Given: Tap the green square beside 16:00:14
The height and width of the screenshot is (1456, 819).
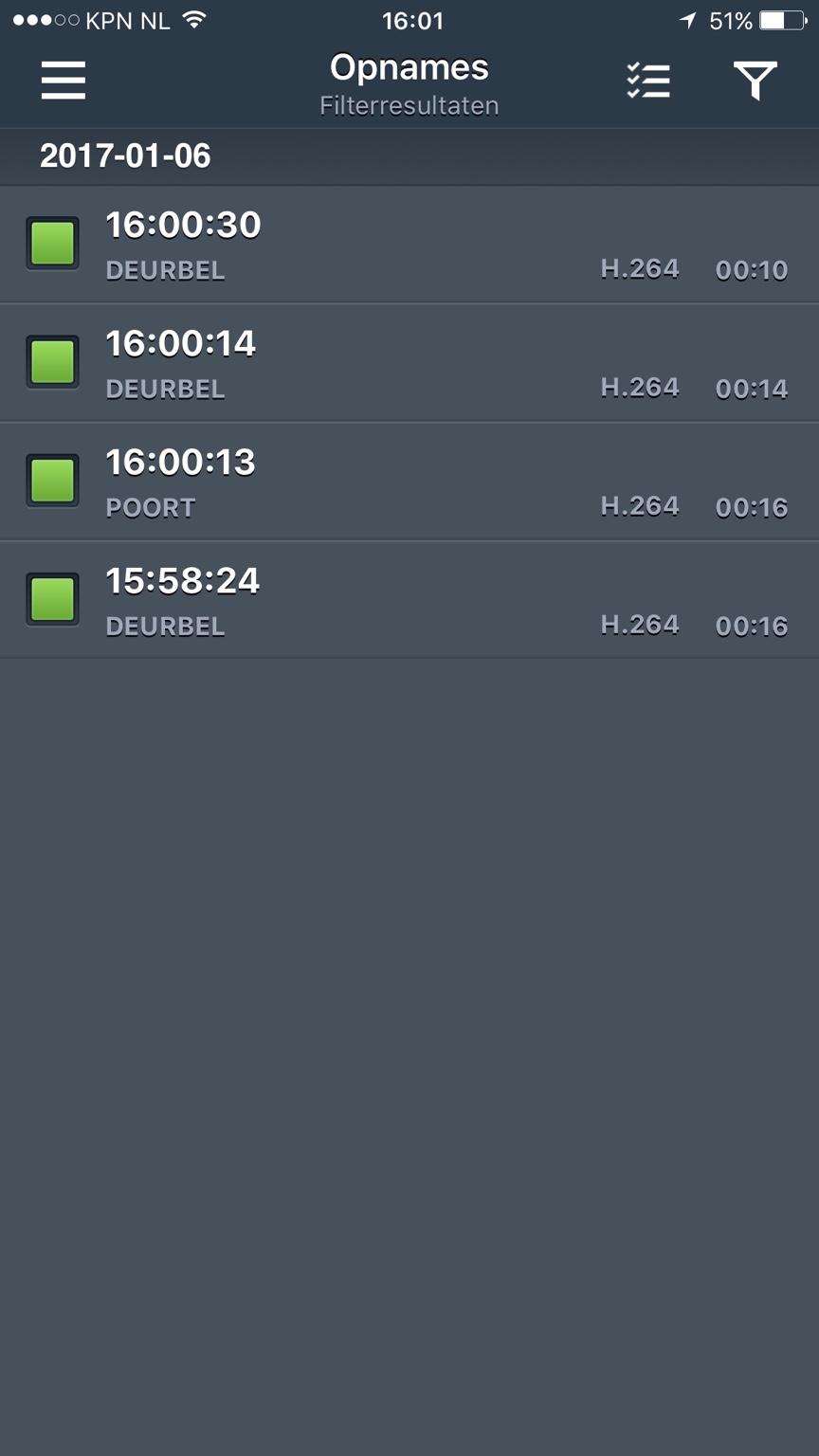Looking at the screenshot, I should (52, 362).
